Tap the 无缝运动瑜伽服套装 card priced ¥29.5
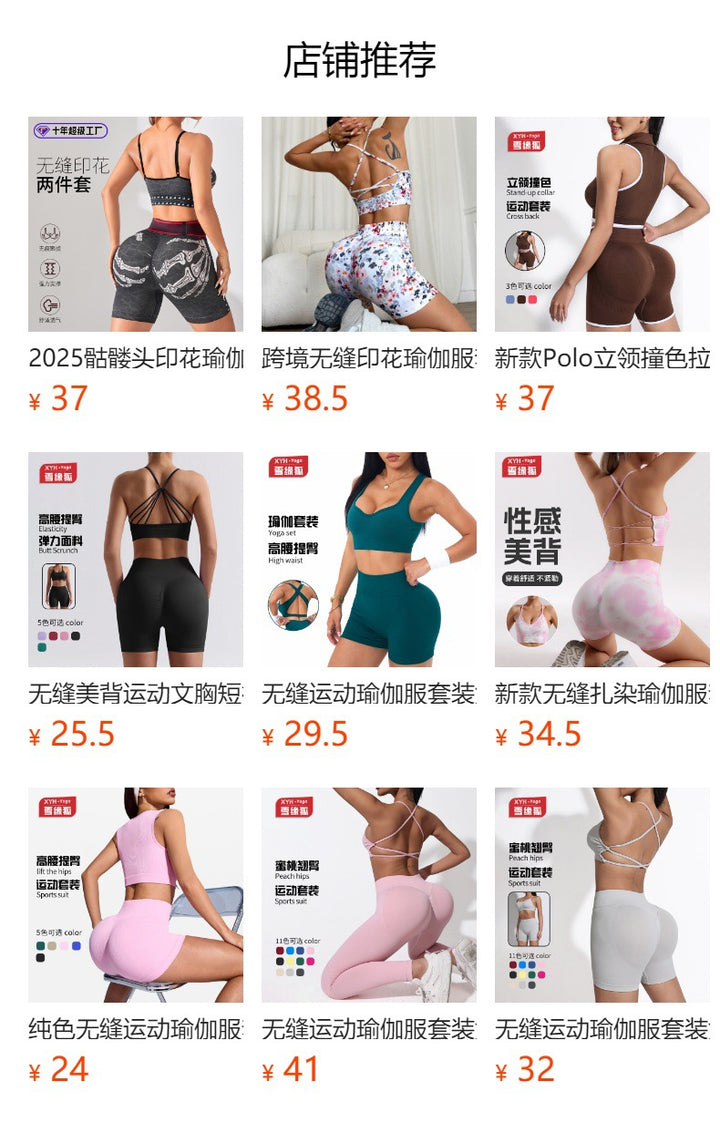 (369, 559)
